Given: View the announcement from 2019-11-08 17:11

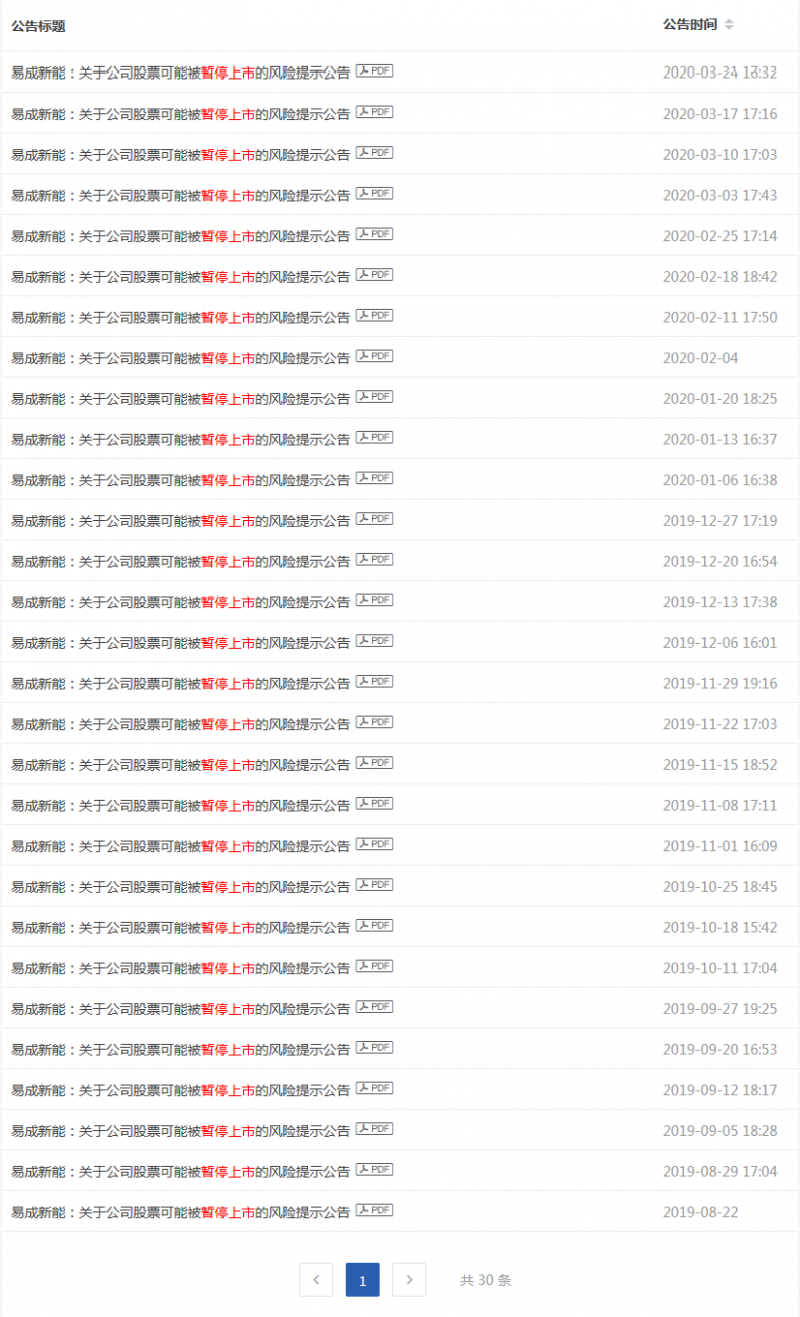Looking at the screenshot, I should [180, 806].
